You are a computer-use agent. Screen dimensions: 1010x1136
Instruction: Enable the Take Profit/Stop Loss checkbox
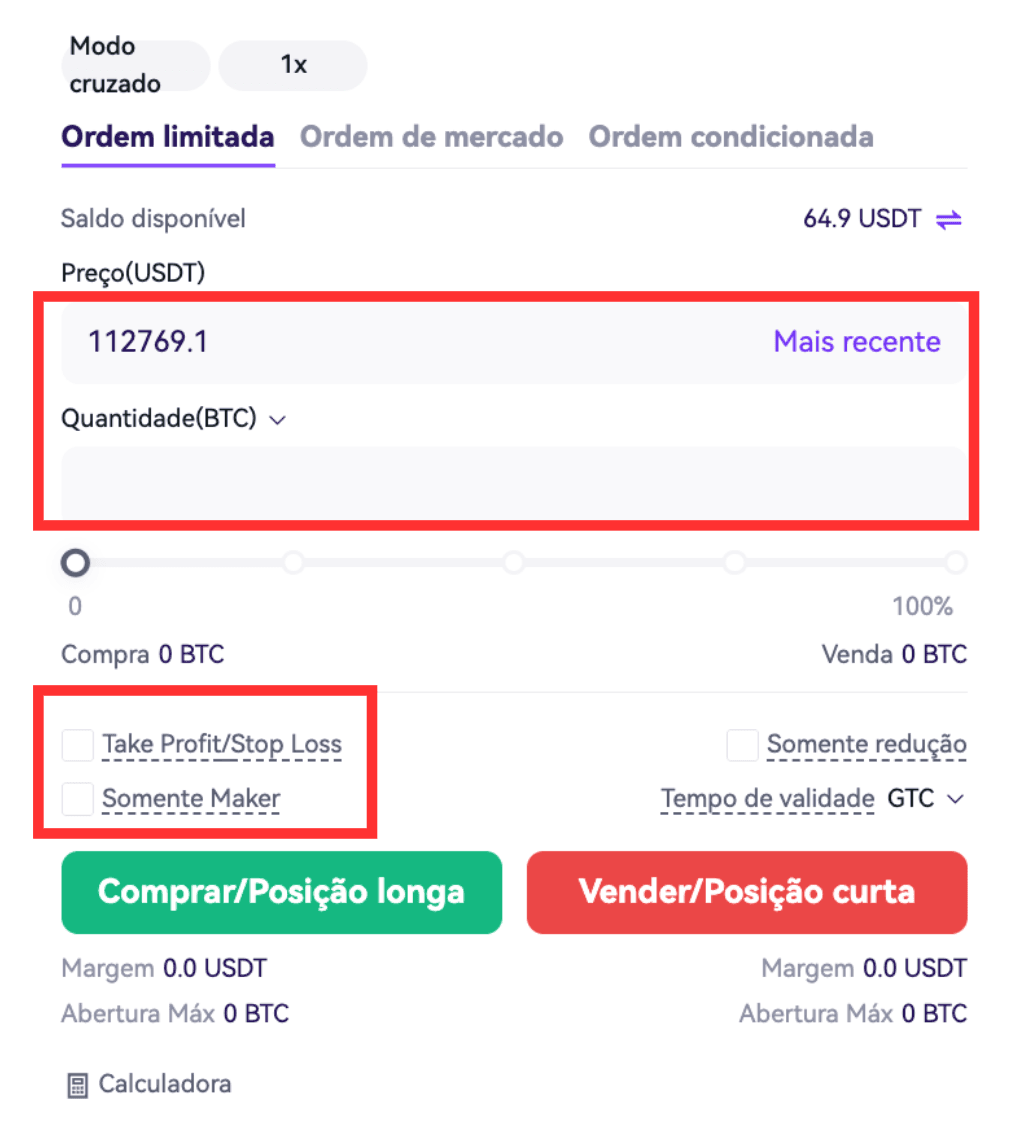click(x=77, y=745)
